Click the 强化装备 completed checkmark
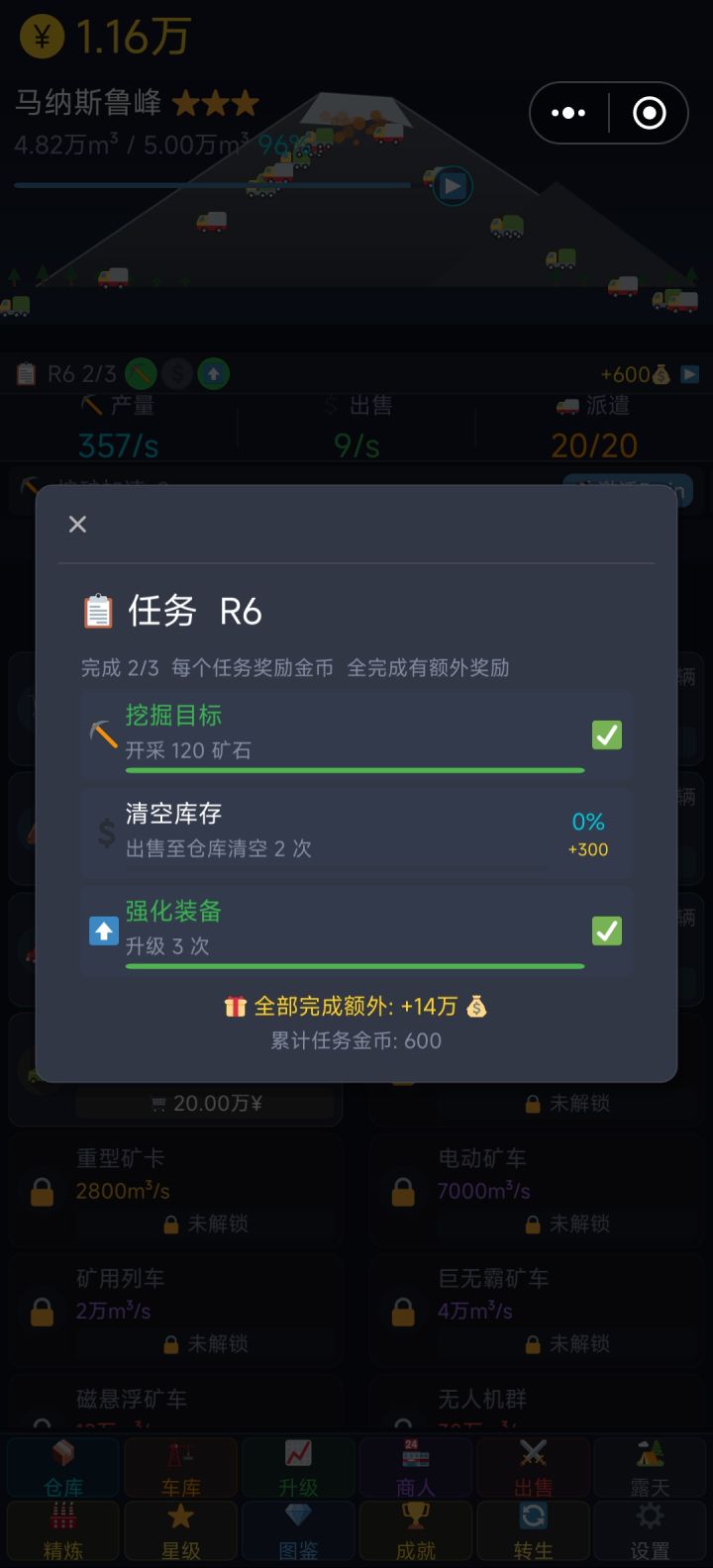Image resolution: width=713 pixels, height=1568 pixels. [x=606, y=931]
